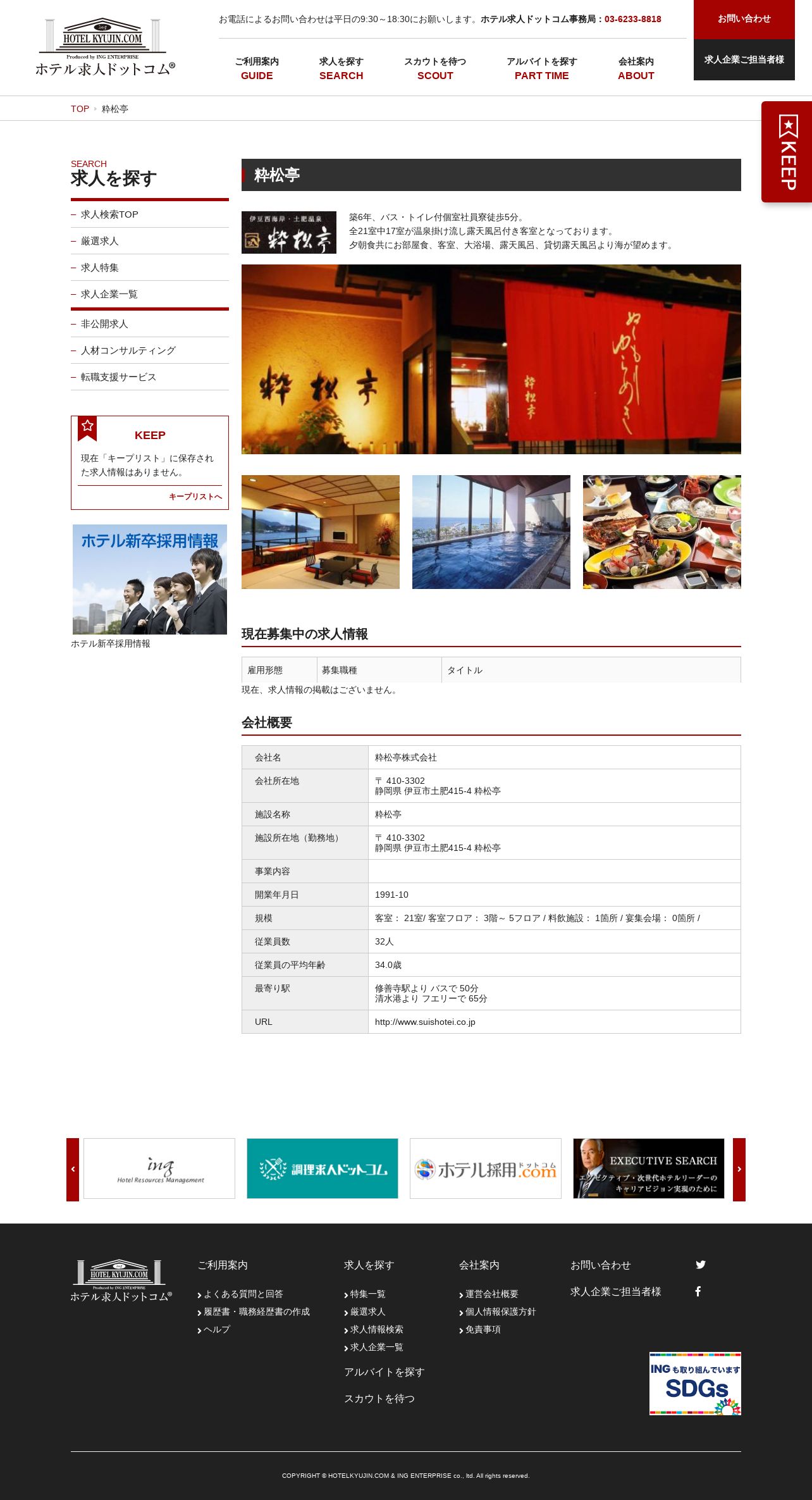Viewport: 812px width, 1500px height.
Task: Open 求人企業ご担当者様 page in the header
Action: pyautogui.click(x=744, y=59)
